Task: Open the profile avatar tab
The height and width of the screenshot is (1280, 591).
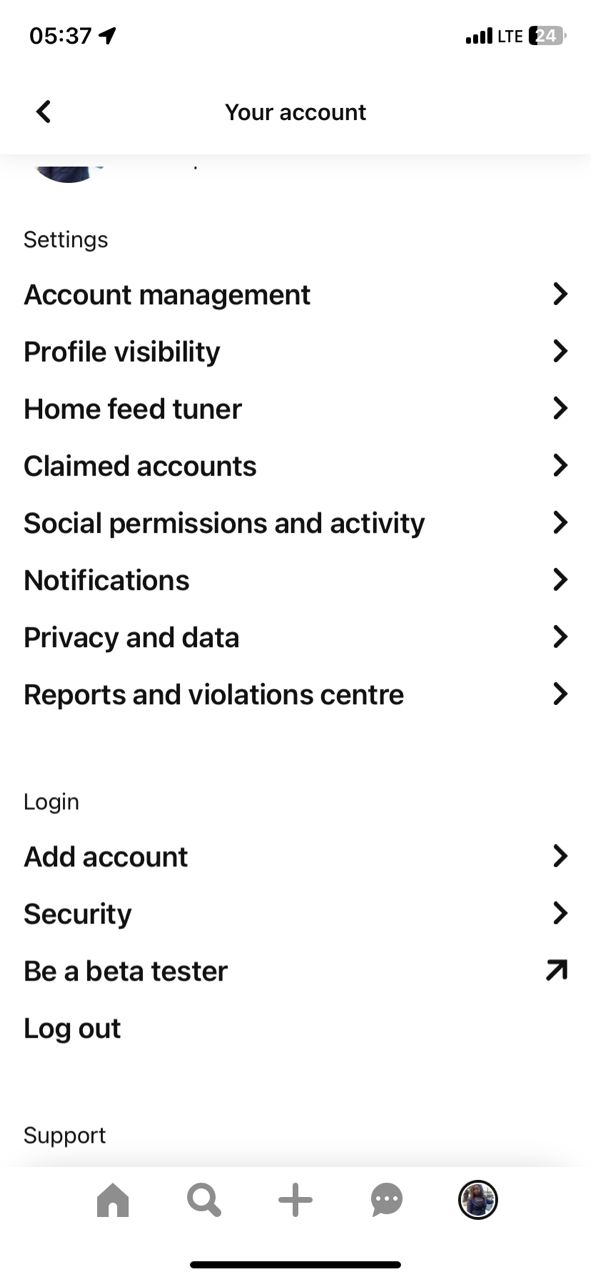Action: (x=478, y=1200)
